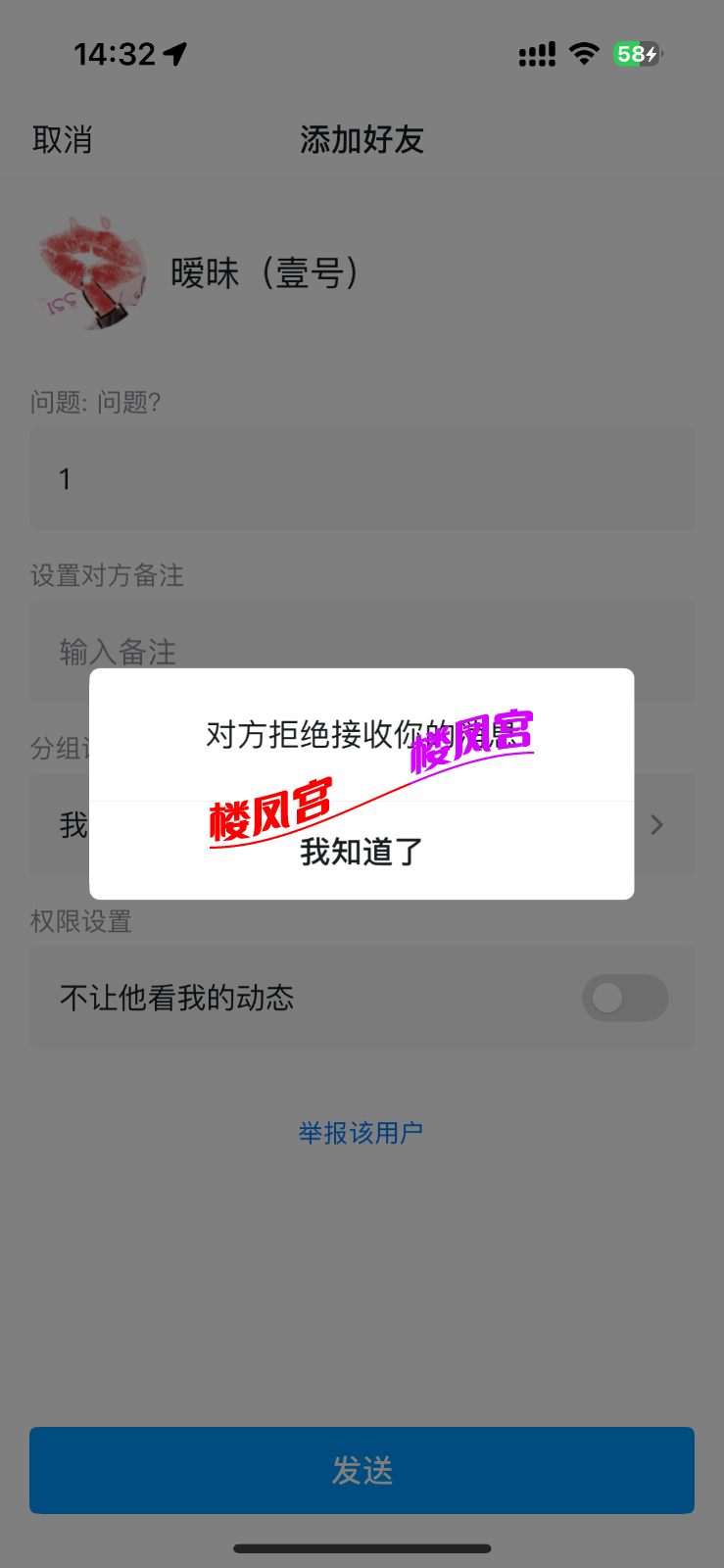
Task: Open the profile avatar of 暧昧（壹号）
Action: 93,271
